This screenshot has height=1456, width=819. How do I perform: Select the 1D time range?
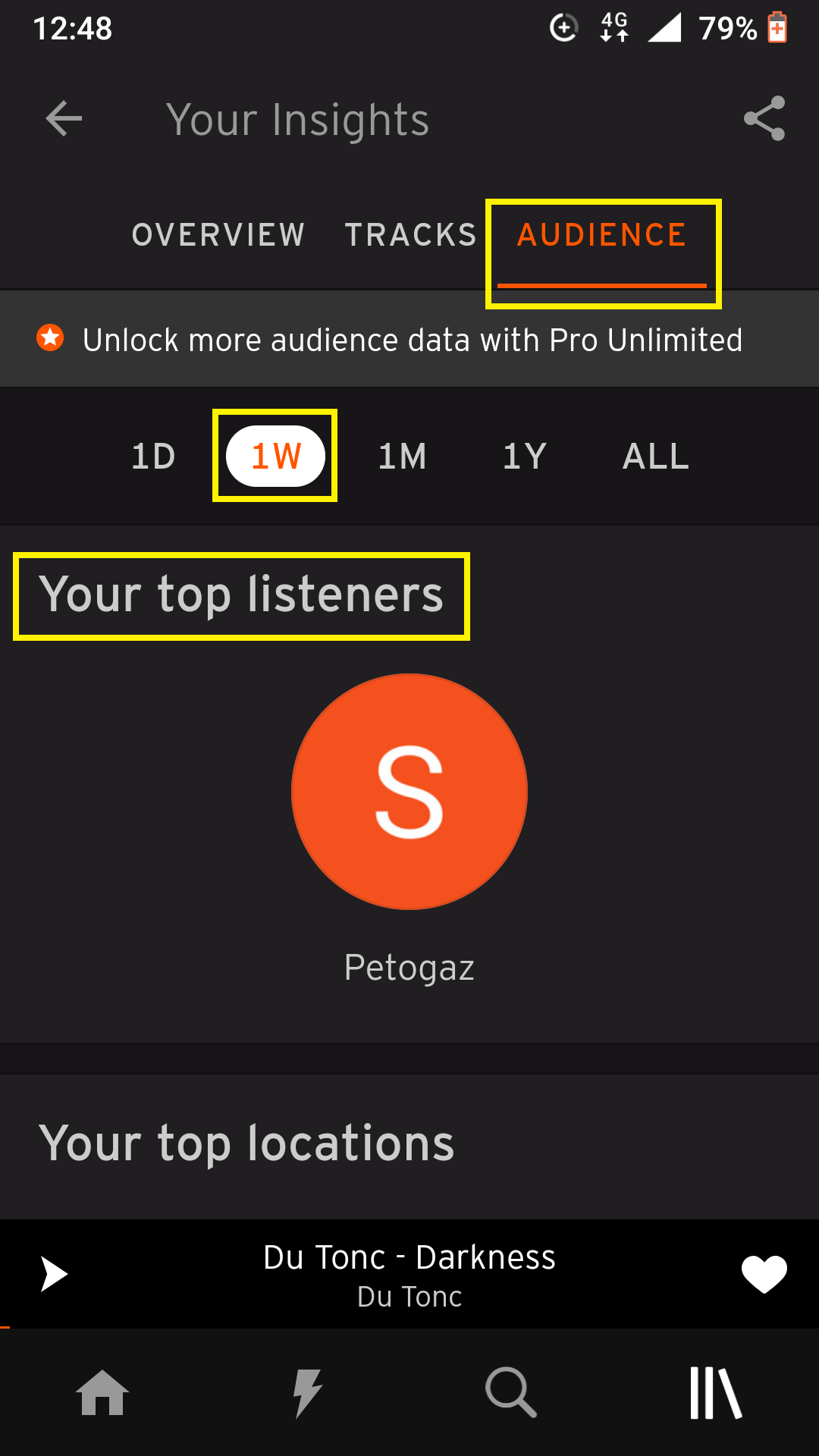tap(153, 457)
